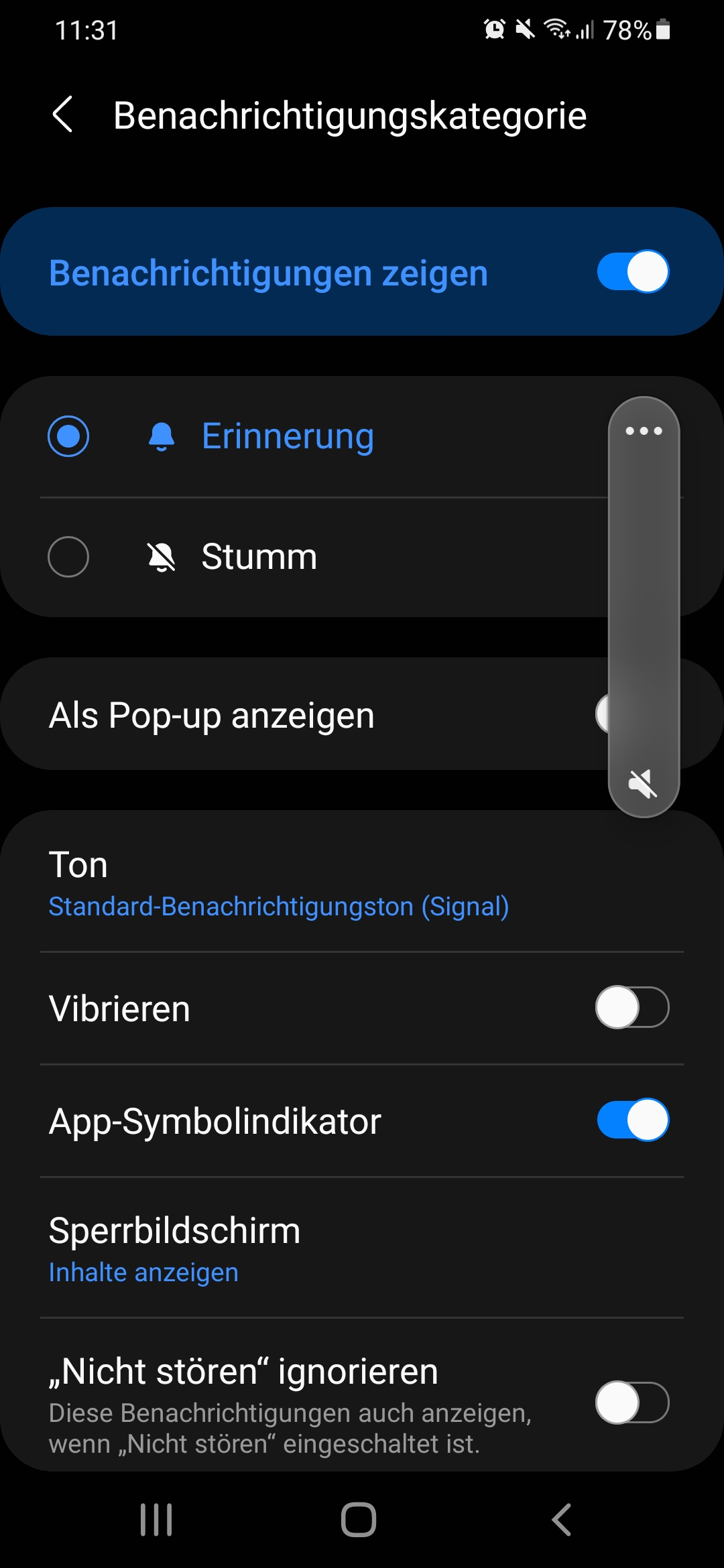Select the Erinnerung option
724x1568 pixels.
tap(68, 436)
